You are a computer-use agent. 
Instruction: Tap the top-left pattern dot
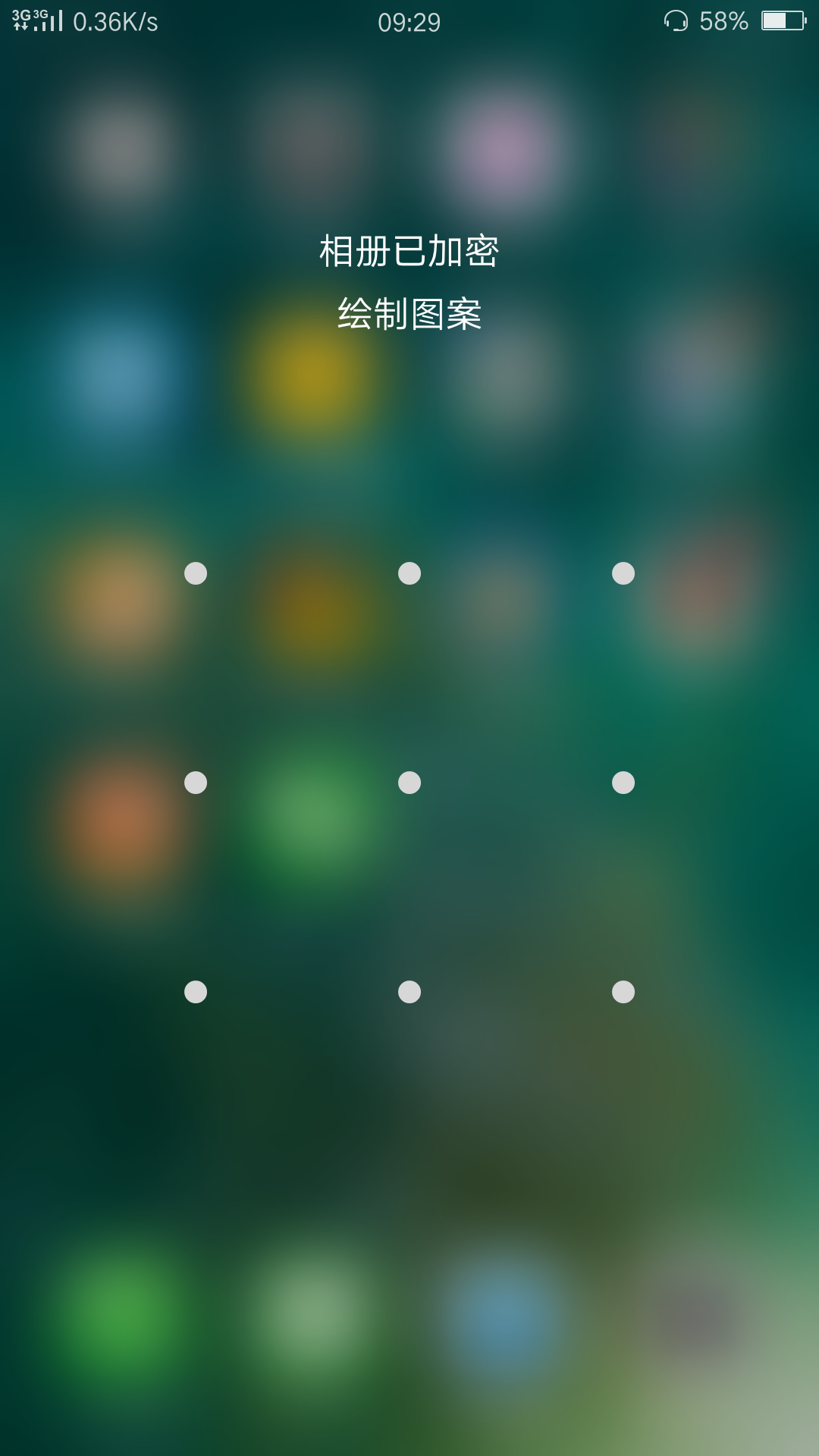[196, 573]
